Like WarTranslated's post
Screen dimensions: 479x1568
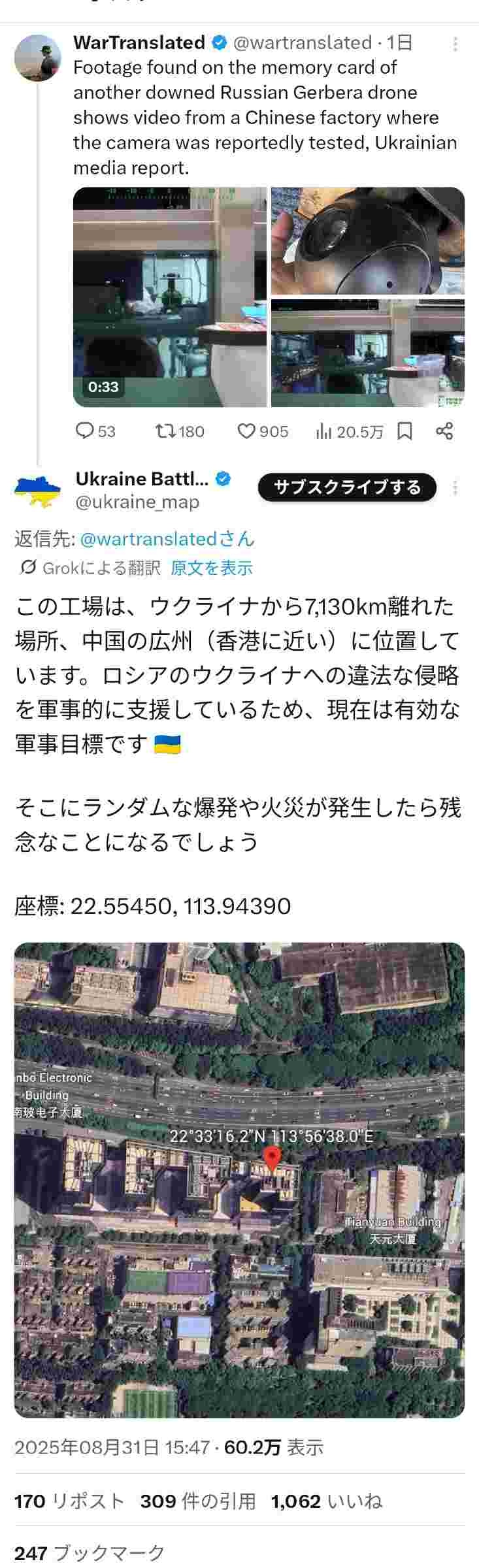point(262,431)
